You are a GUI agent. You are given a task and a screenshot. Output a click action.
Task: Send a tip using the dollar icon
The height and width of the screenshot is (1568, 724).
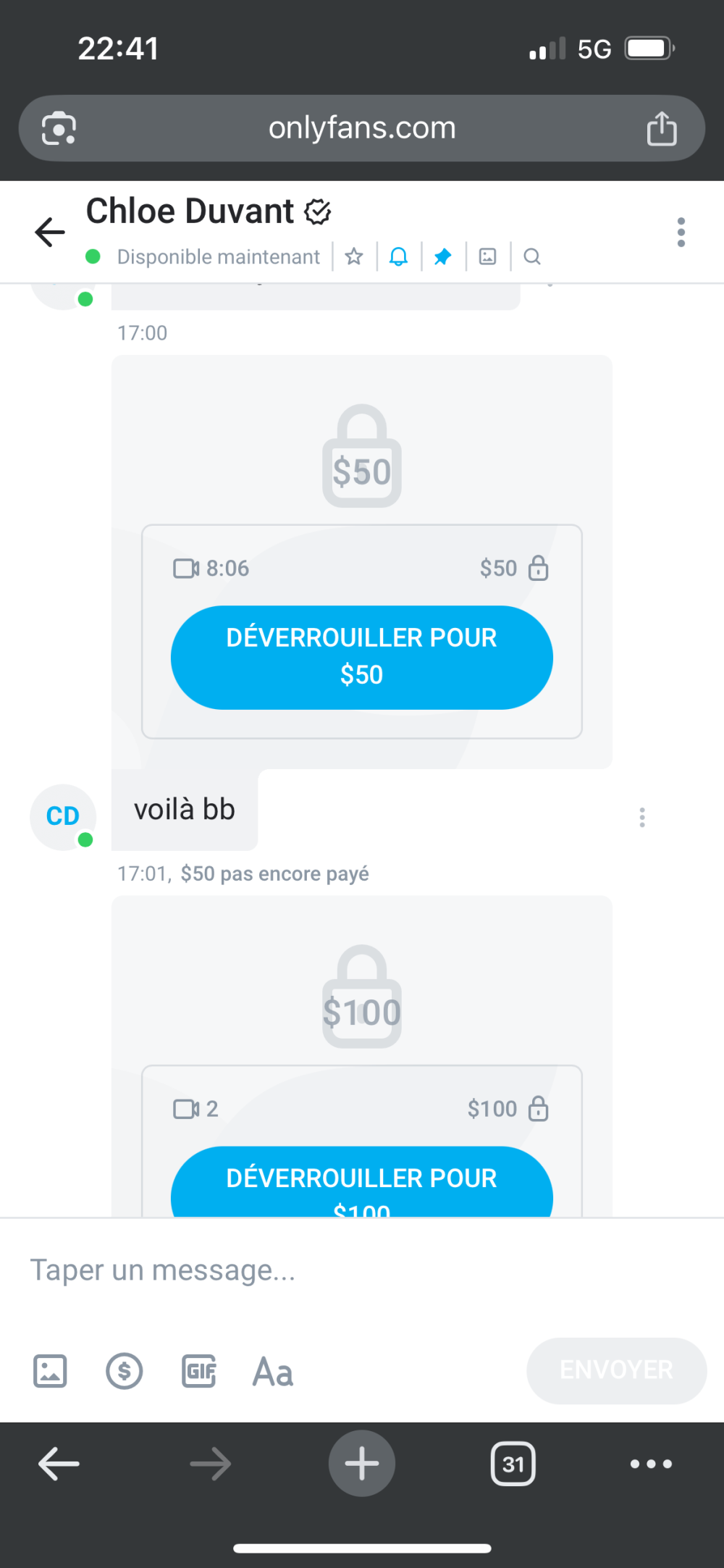pos(125,1371)
